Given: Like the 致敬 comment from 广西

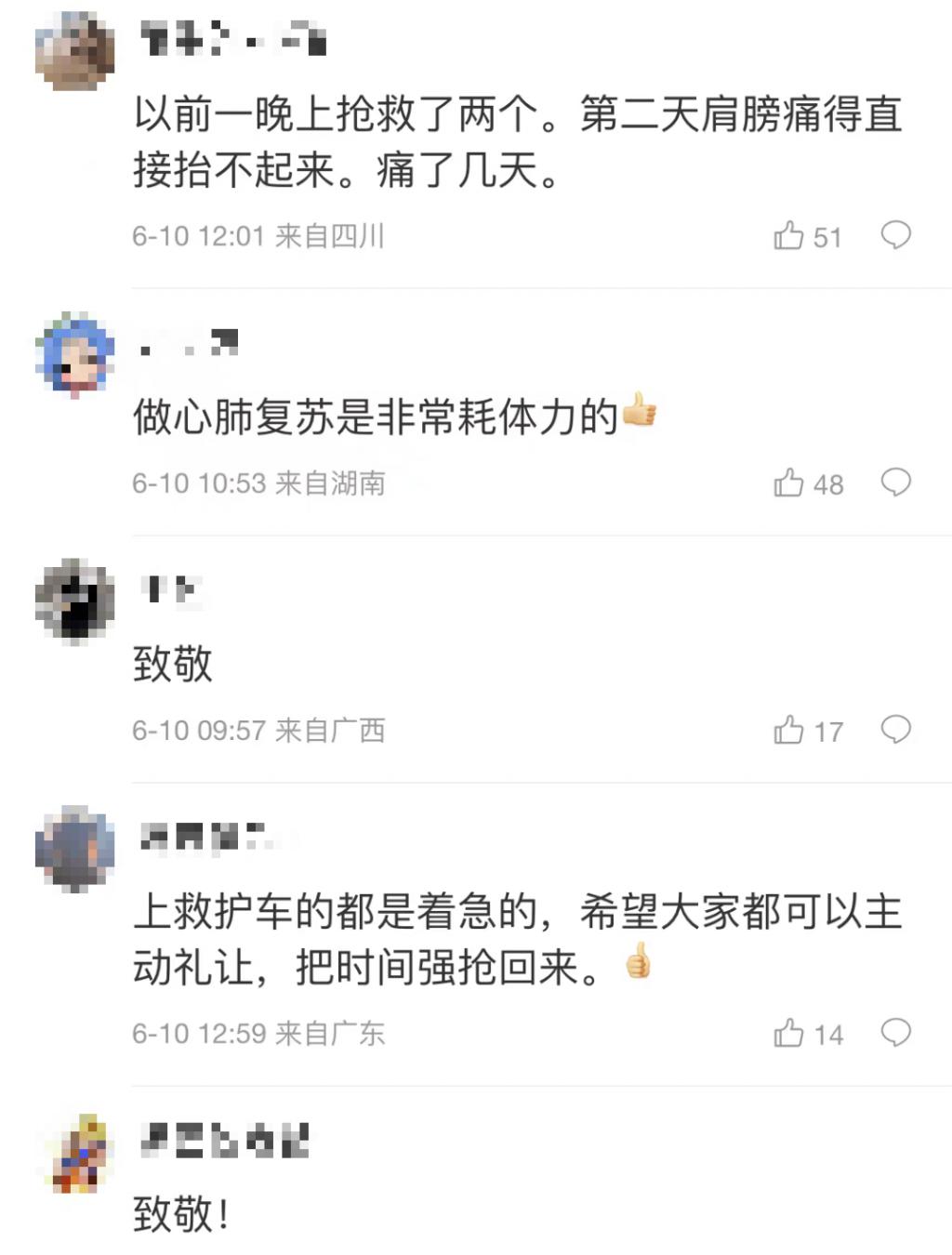Looking at the screenshot, I should tap(789, 730).
